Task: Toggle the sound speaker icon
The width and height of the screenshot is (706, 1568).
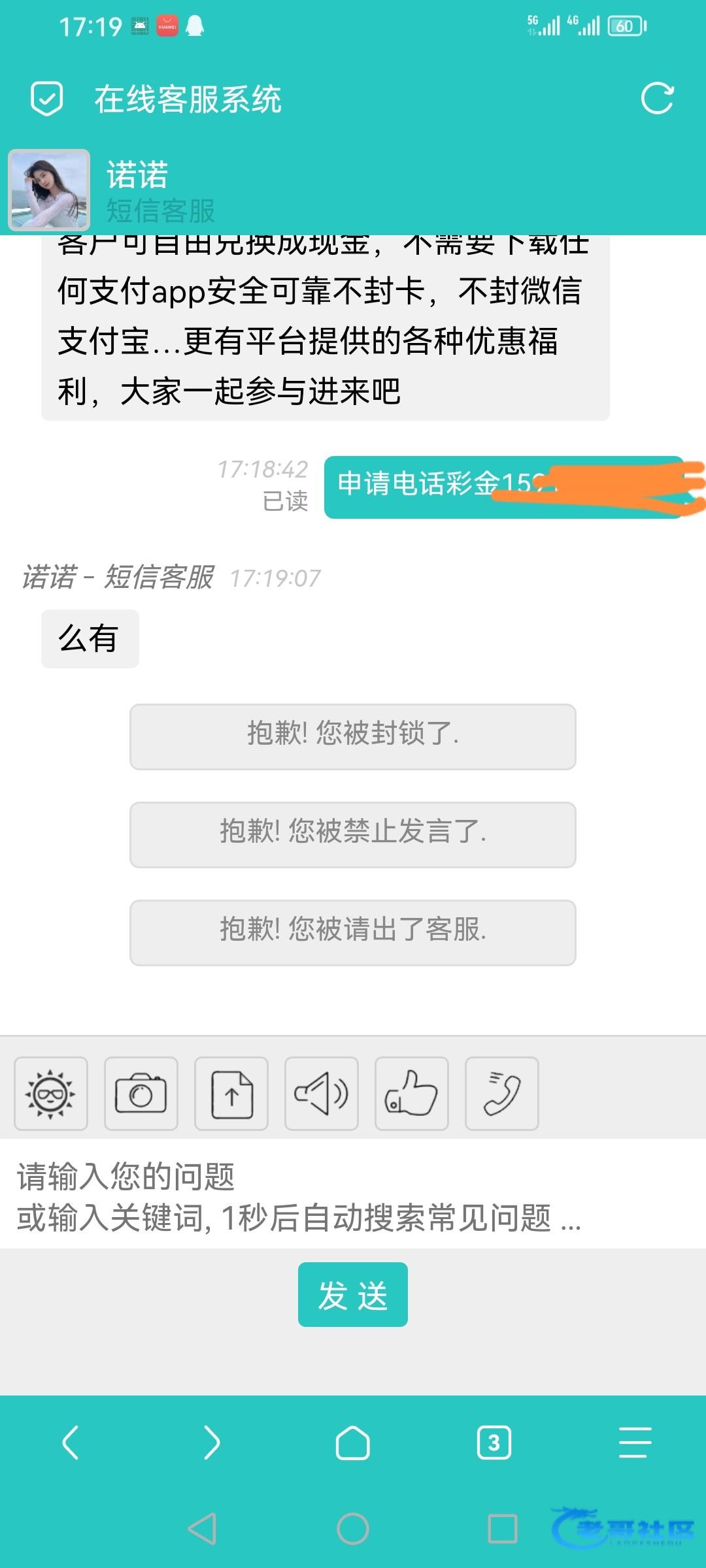Action: click(x=322, y=1093)
